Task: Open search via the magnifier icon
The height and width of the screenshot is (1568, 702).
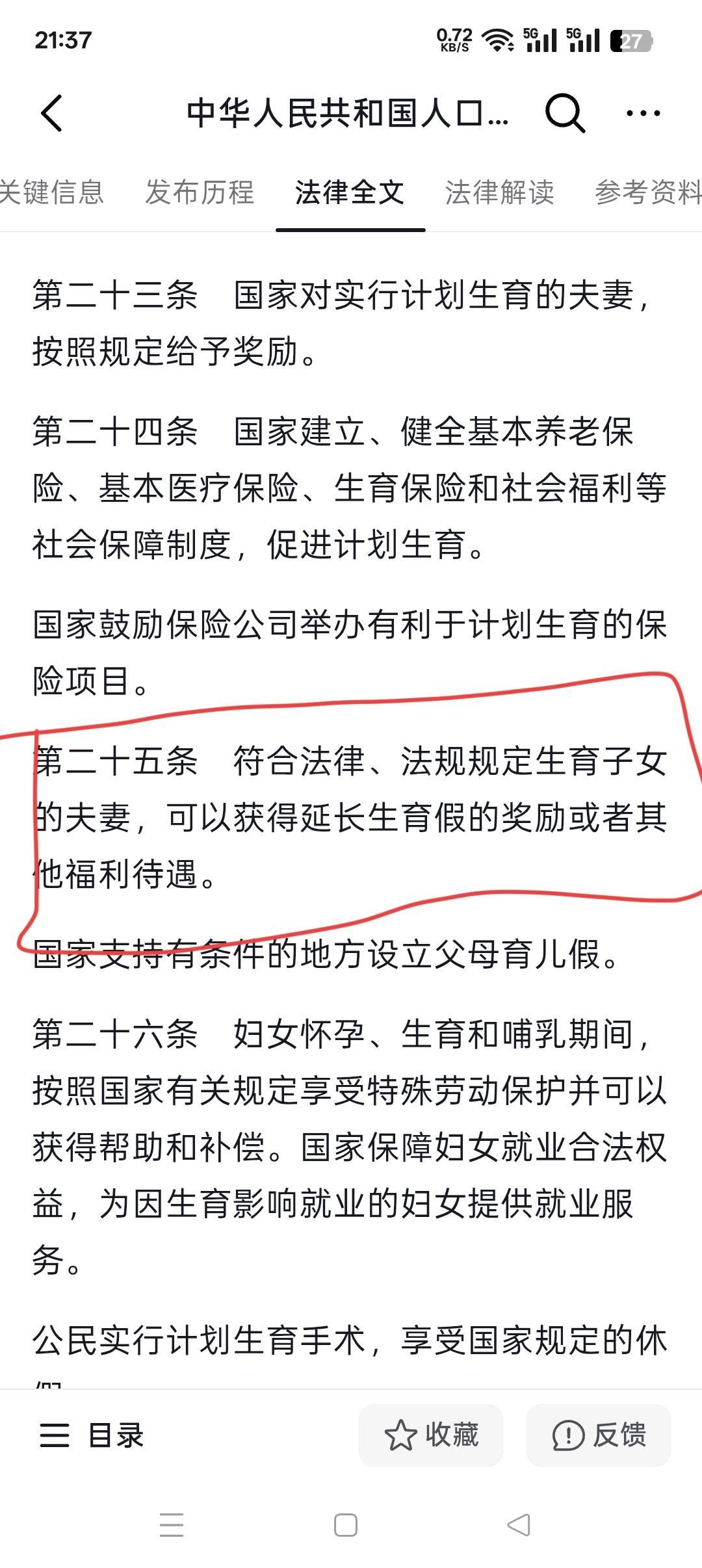Action: [x=564, y=113]
